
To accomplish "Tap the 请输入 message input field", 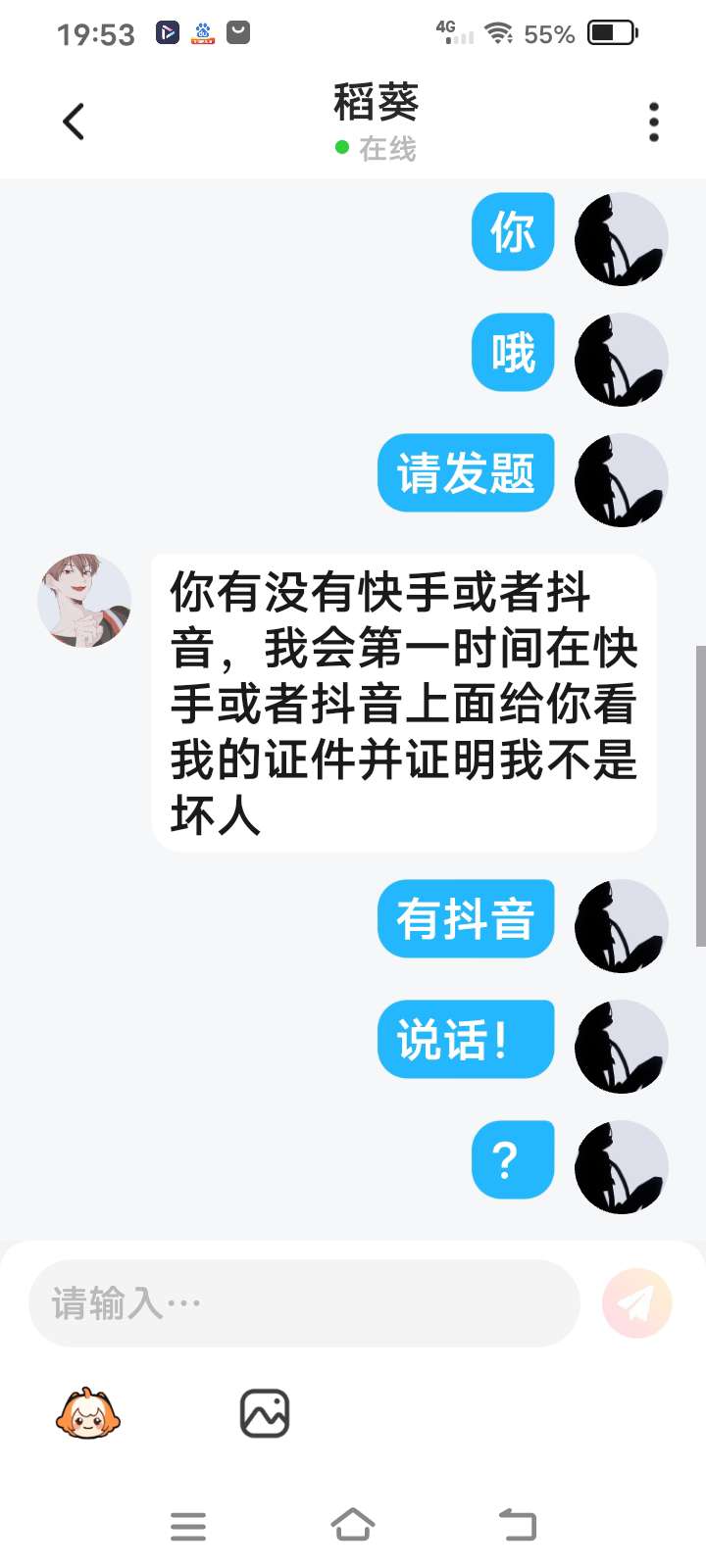I will coord(304,1303).
